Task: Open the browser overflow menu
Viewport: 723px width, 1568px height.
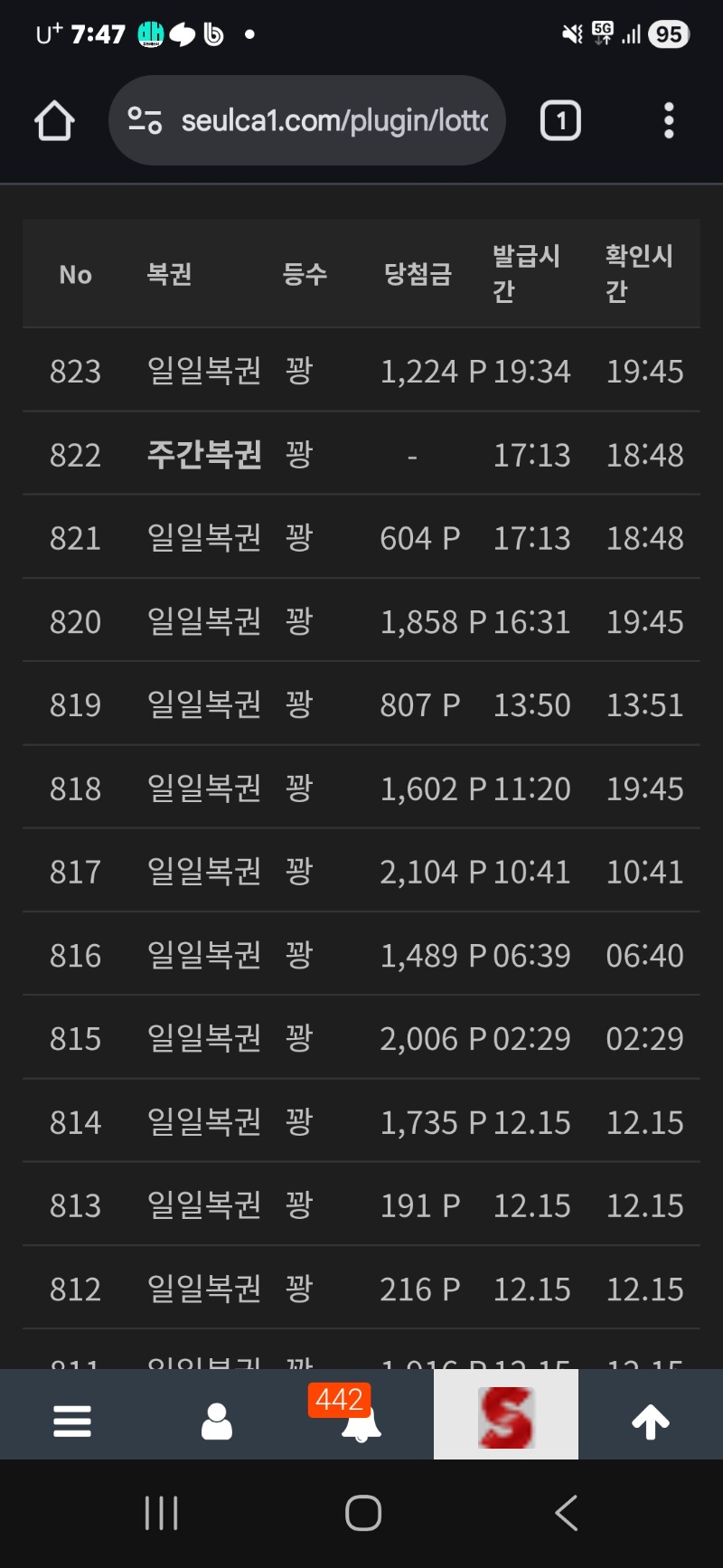Action: click(669, 121)
